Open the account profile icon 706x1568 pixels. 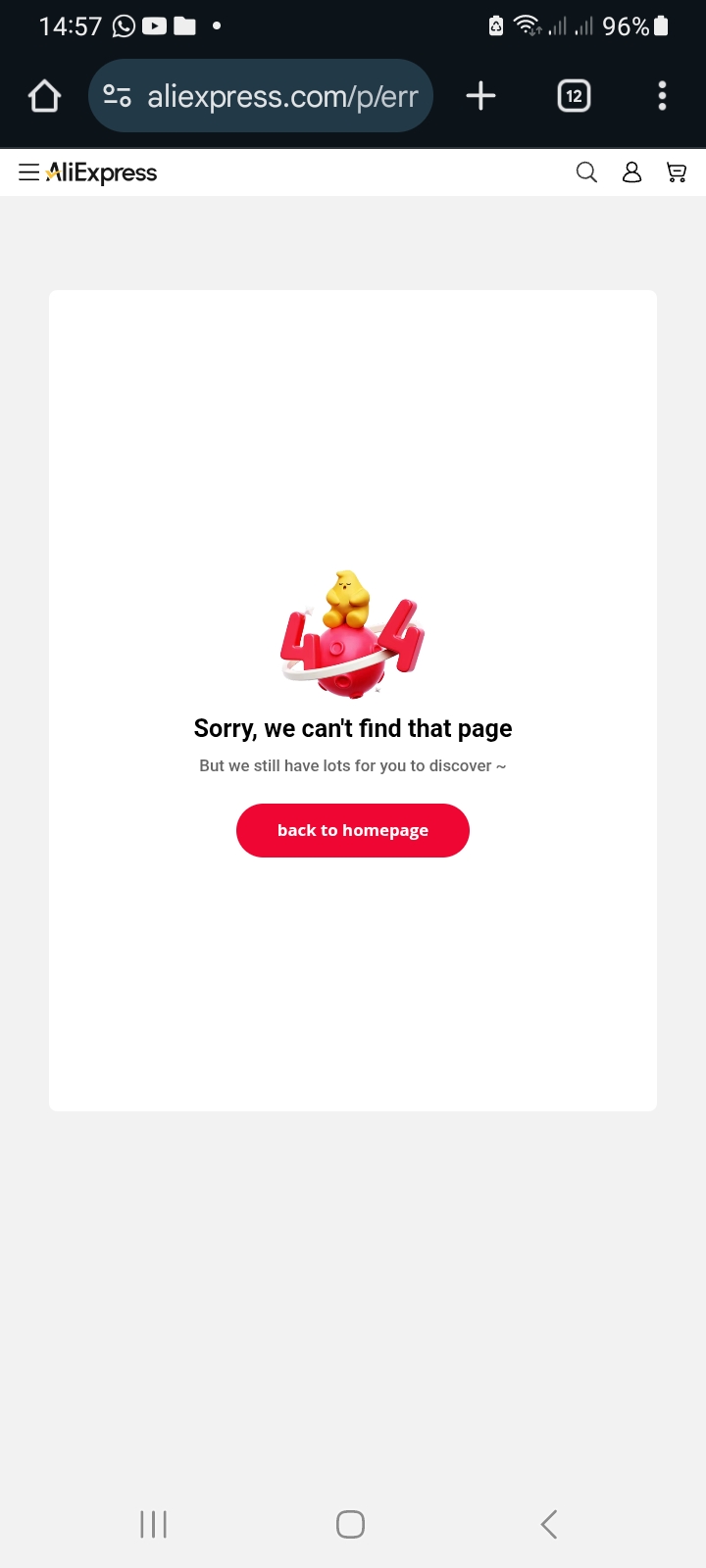632,172
